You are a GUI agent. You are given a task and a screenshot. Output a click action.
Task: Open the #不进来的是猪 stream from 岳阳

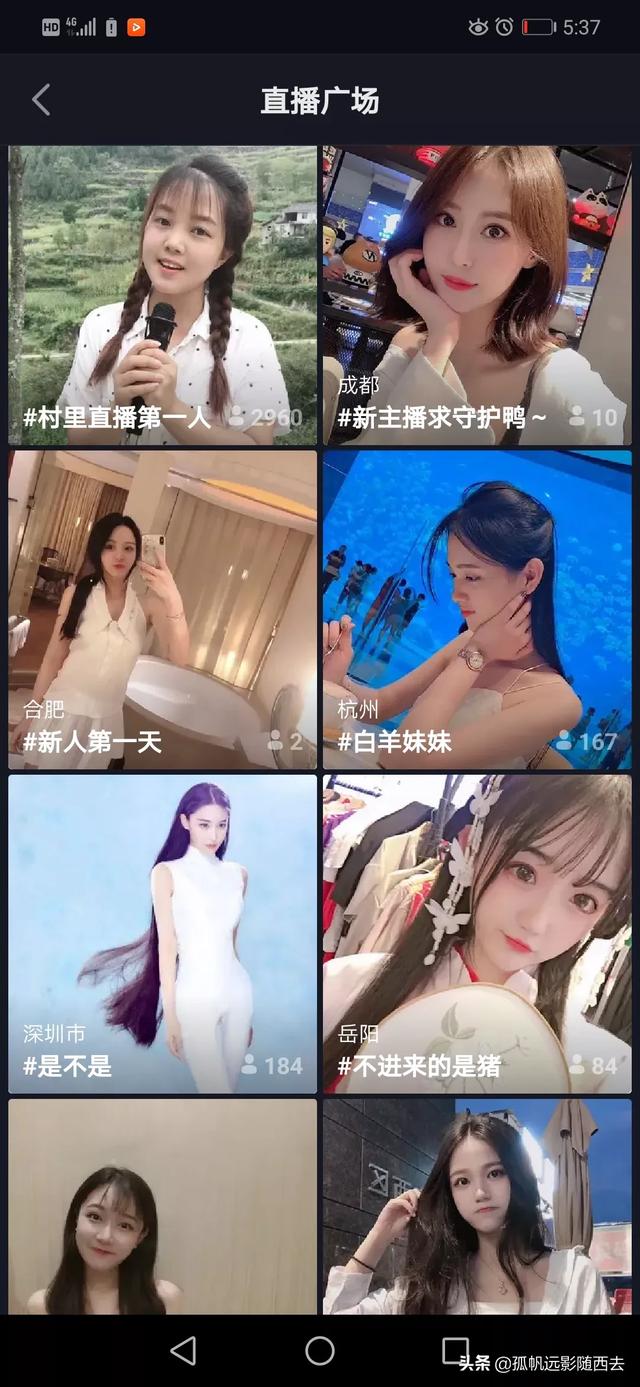point(477,934)
